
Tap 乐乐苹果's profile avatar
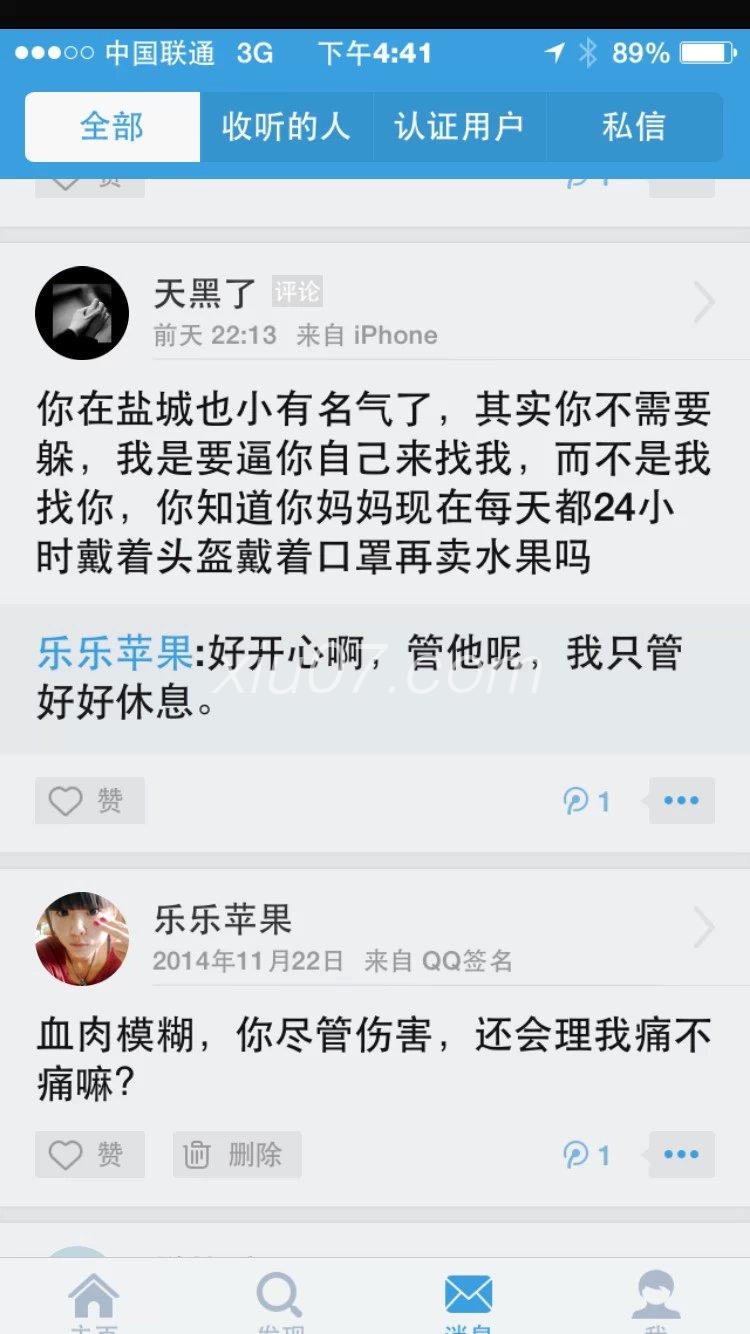click(x=82, y=939)
